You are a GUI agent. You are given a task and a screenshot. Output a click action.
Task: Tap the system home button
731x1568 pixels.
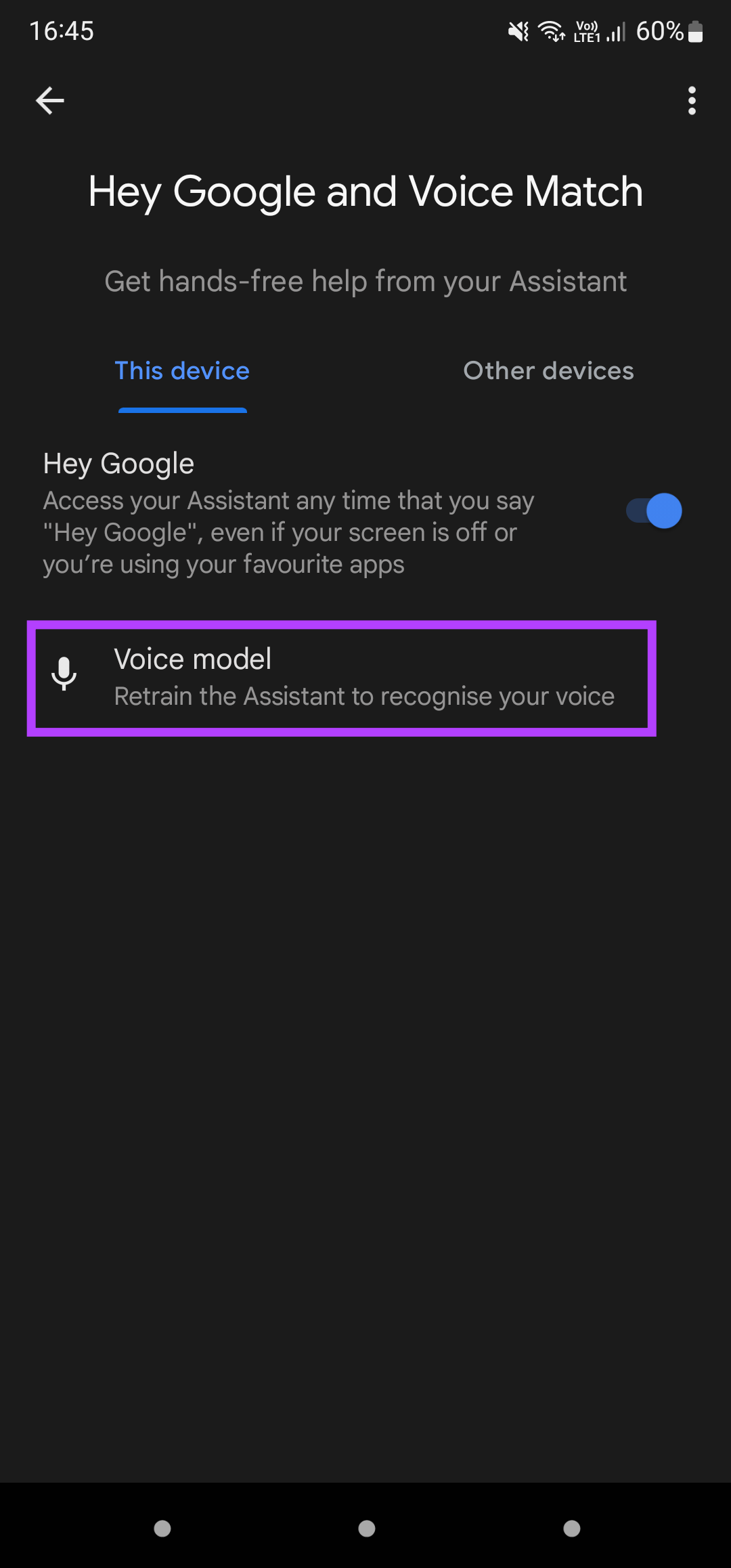point(366,1528)
